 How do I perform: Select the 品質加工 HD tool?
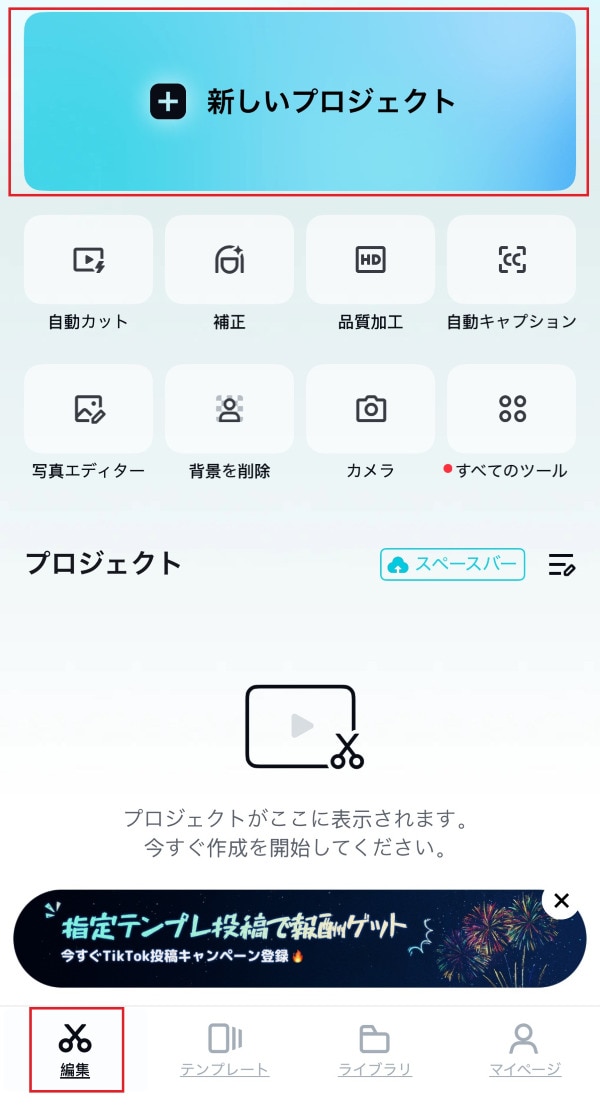tap(370, 261)
